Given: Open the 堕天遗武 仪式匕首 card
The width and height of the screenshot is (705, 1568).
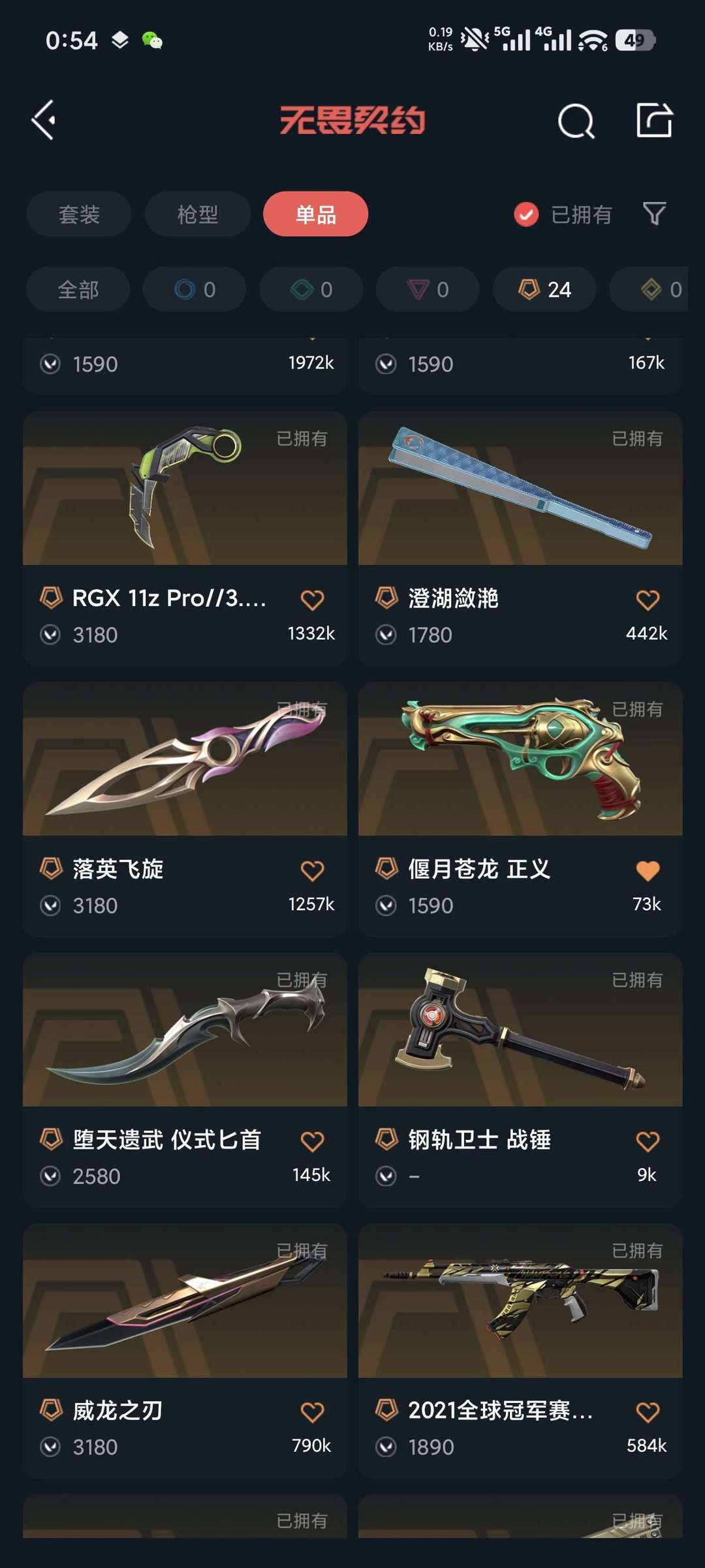Looking at the screenshot, I should [185, 1080].
